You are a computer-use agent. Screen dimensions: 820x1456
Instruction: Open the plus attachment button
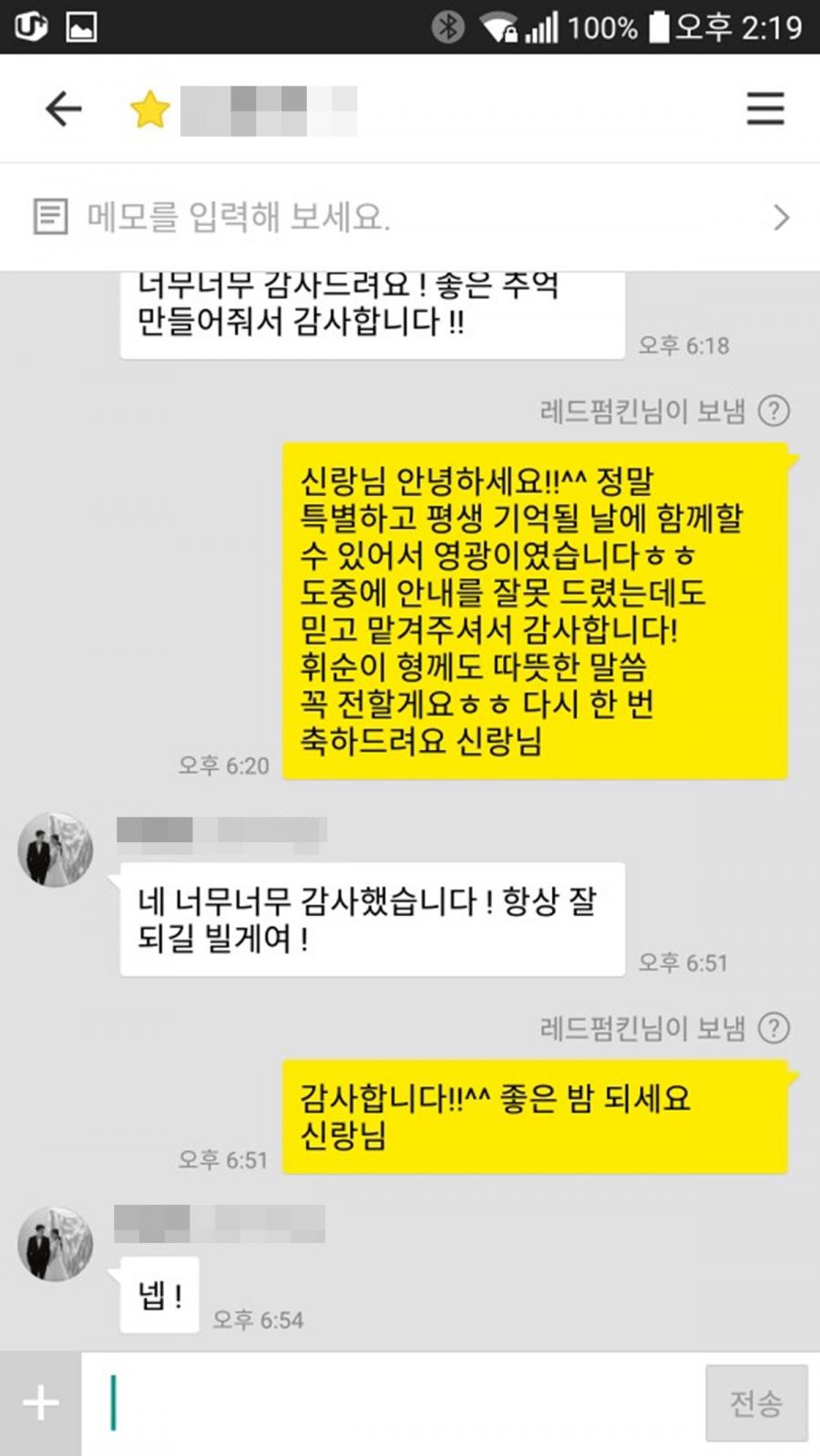click(40, 1403)
